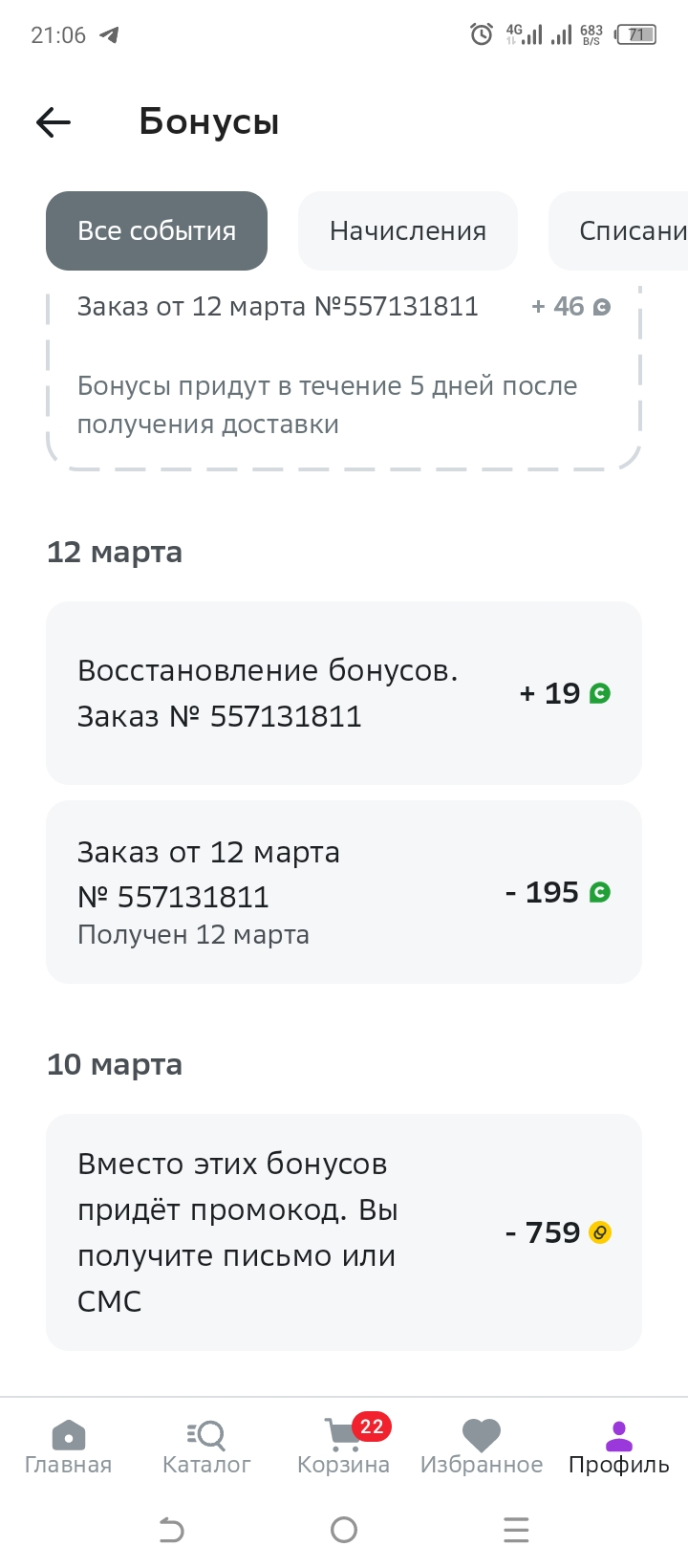Switch to the Начисления filter
Viewport: 688px width, 1568px height.
(x=408, y=230)
